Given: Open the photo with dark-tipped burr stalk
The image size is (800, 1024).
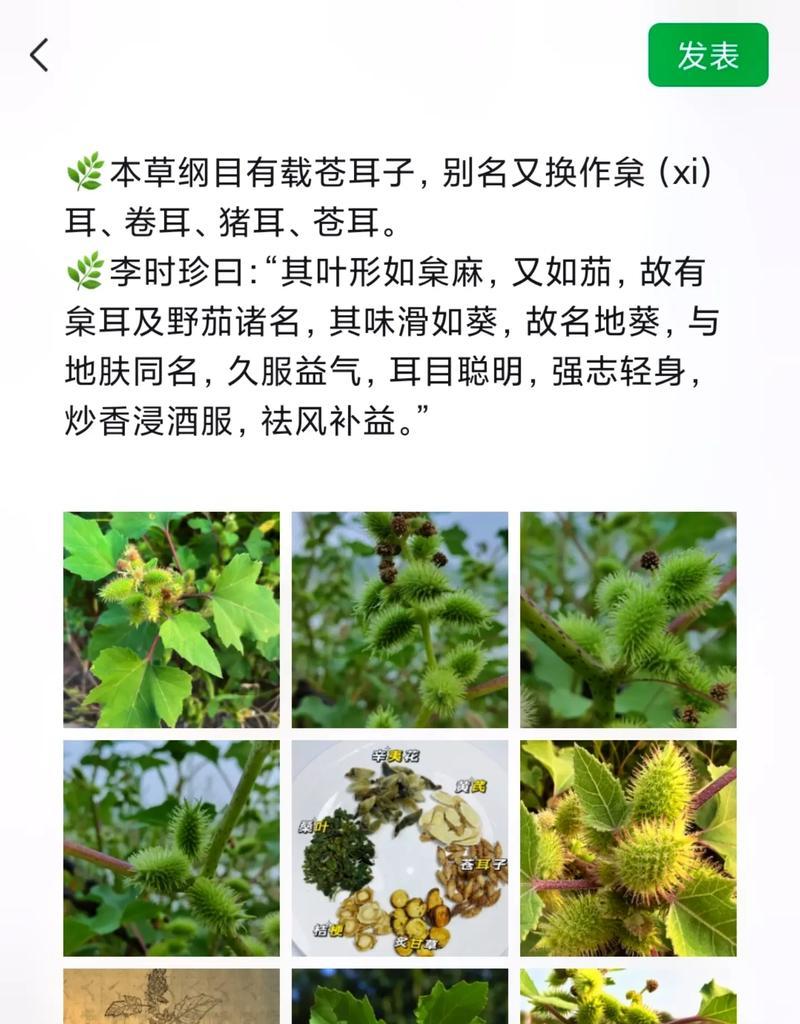Looking at the screenshot, I should tap(400, 619).
